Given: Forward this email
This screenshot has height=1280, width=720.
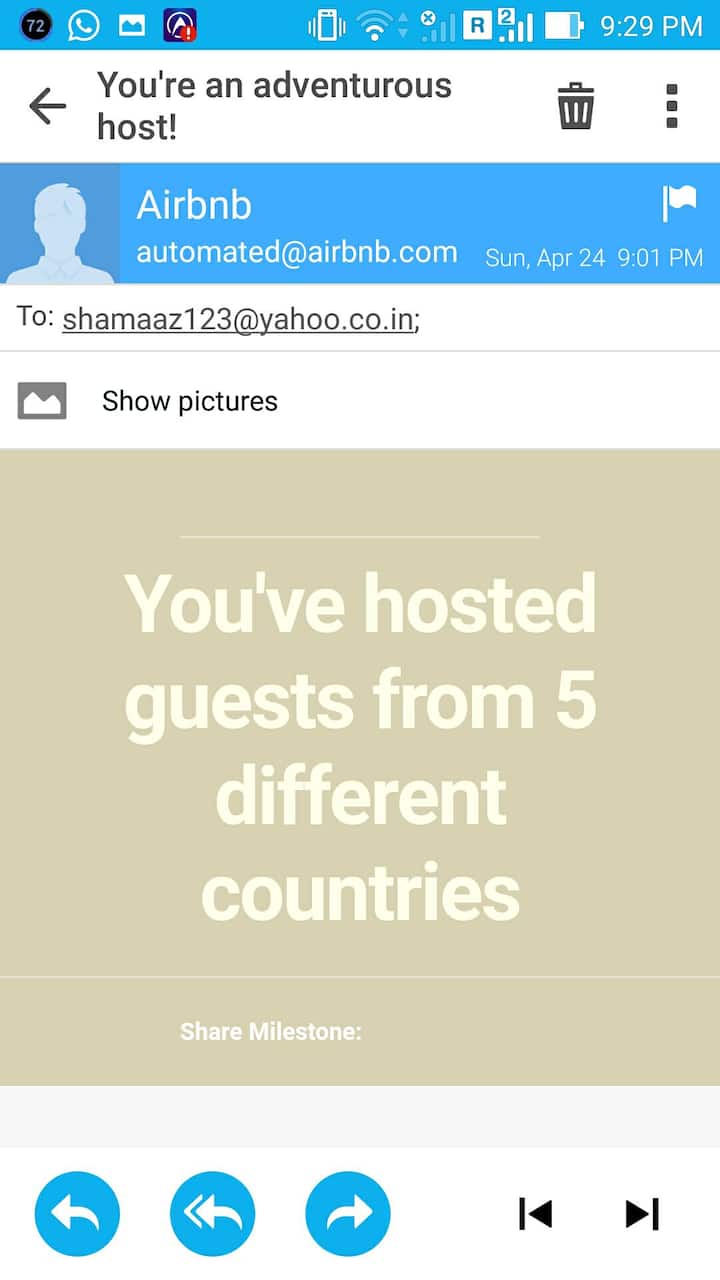Looking at the screenshot, I should (x=347, y=1214).
